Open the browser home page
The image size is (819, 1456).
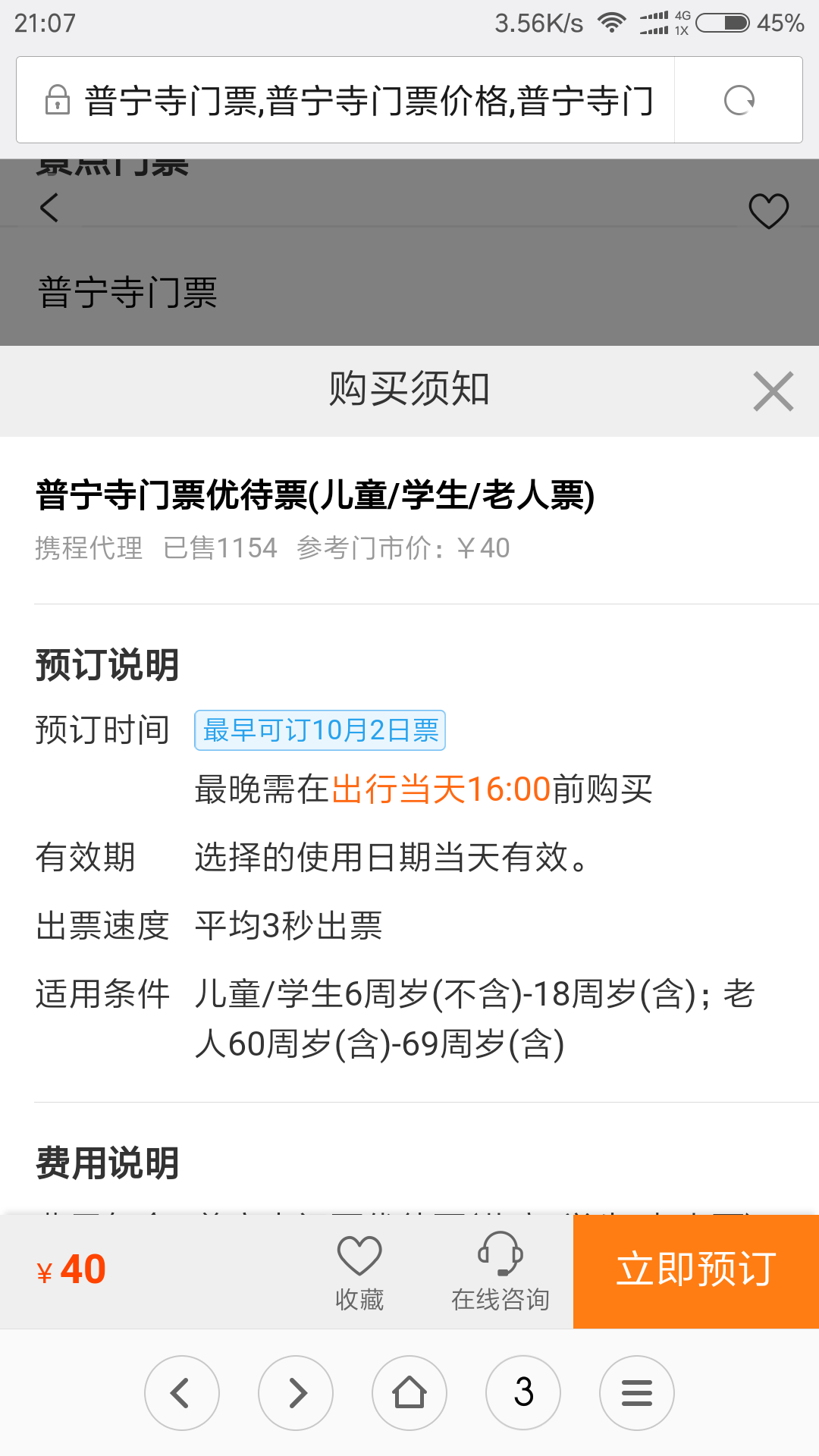tap(409, 1393)
